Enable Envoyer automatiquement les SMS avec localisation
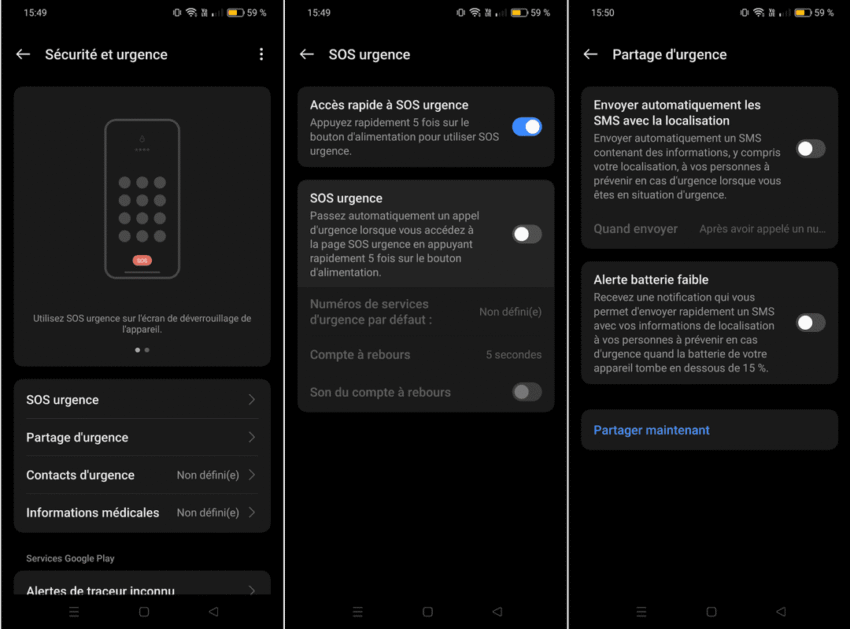 pyautogui.click(x=810, y=149)
